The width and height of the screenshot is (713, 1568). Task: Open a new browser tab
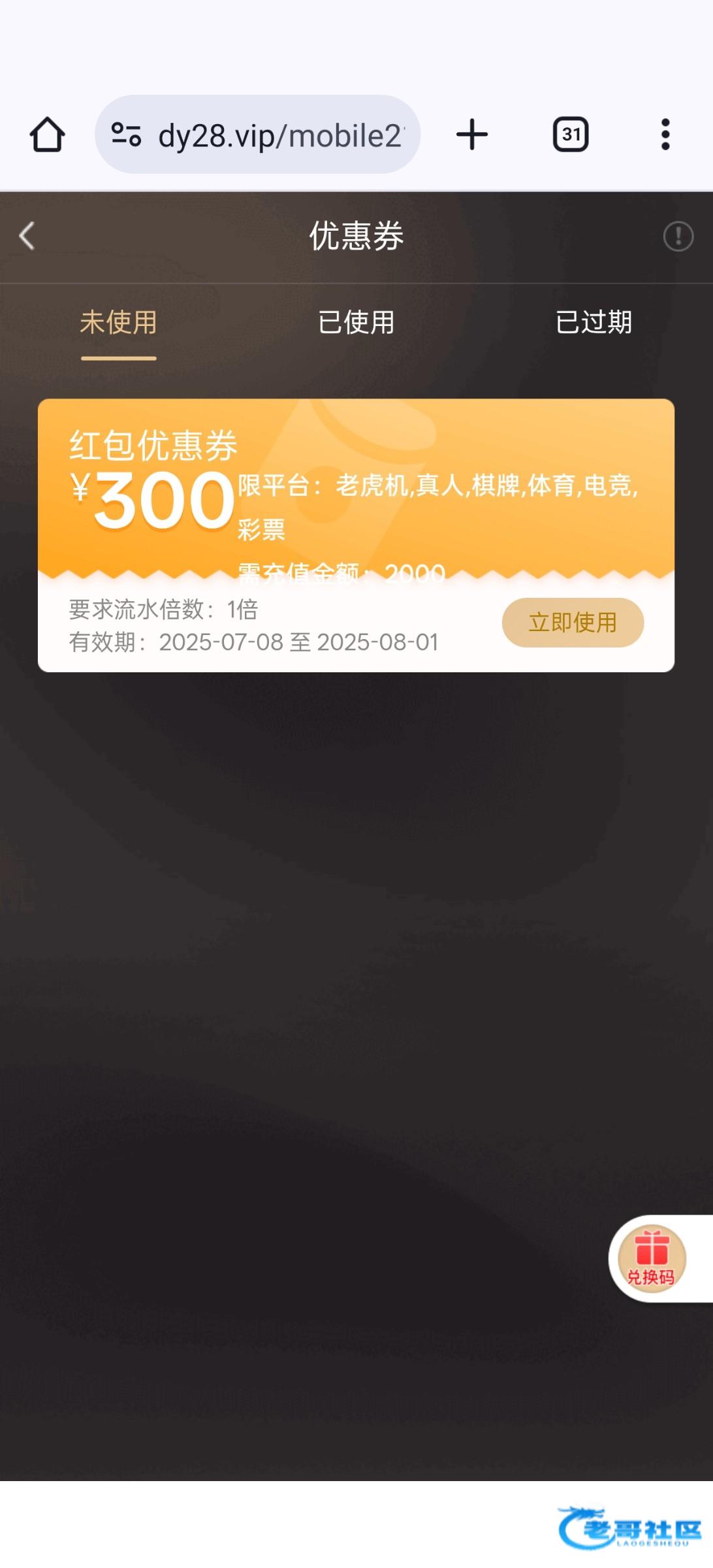(471, 135)
